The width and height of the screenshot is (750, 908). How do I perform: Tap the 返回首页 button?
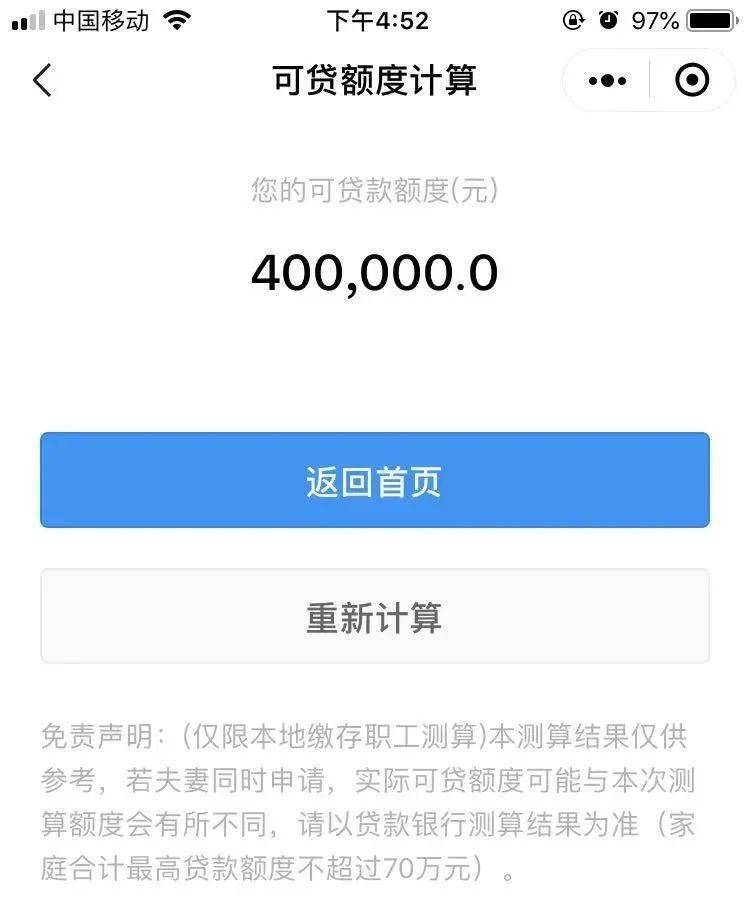point(374,481)
